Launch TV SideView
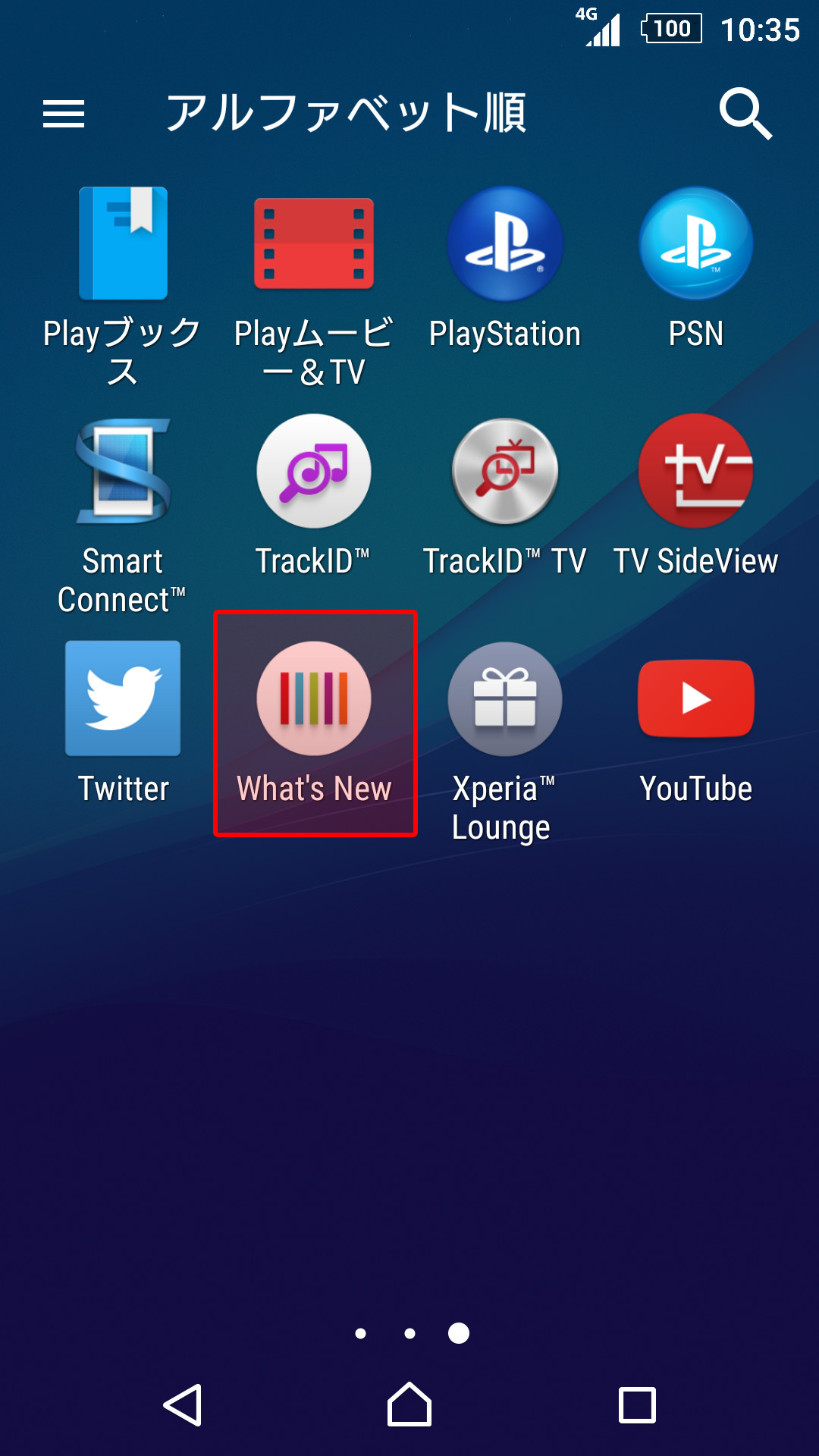The width and height of the screenshot is (819, 1456). coord(696,472)
